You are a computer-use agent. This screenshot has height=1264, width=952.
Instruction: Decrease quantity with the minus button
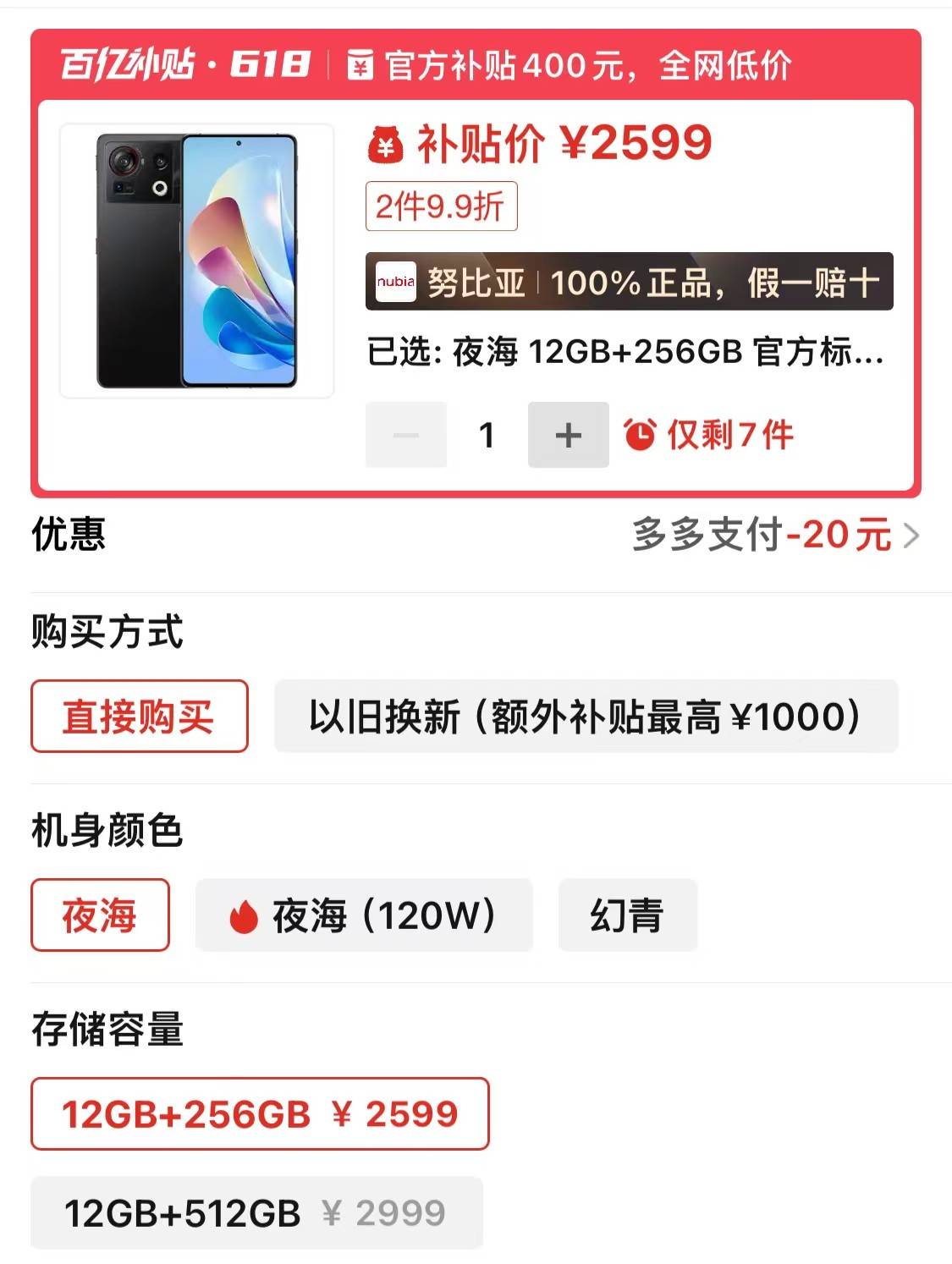pos(406,435)
